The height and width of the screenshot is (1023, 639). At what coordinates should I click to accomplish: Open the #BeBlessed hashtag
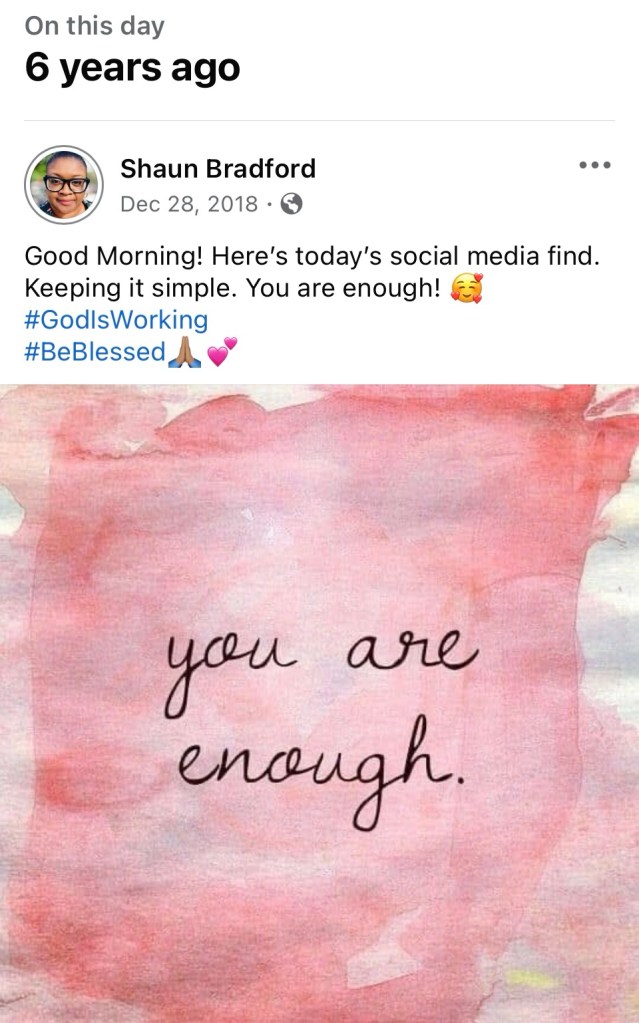tap(95, 352)
